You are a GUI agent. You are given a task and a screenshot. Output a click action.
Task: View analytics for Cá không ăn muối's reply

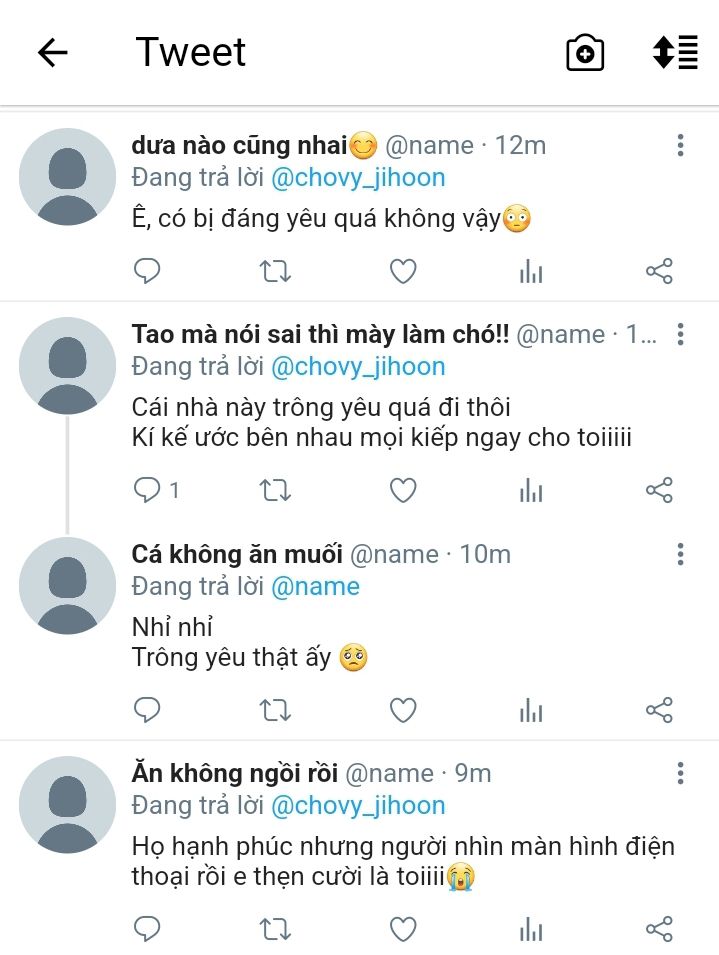(x=531, y=710)
